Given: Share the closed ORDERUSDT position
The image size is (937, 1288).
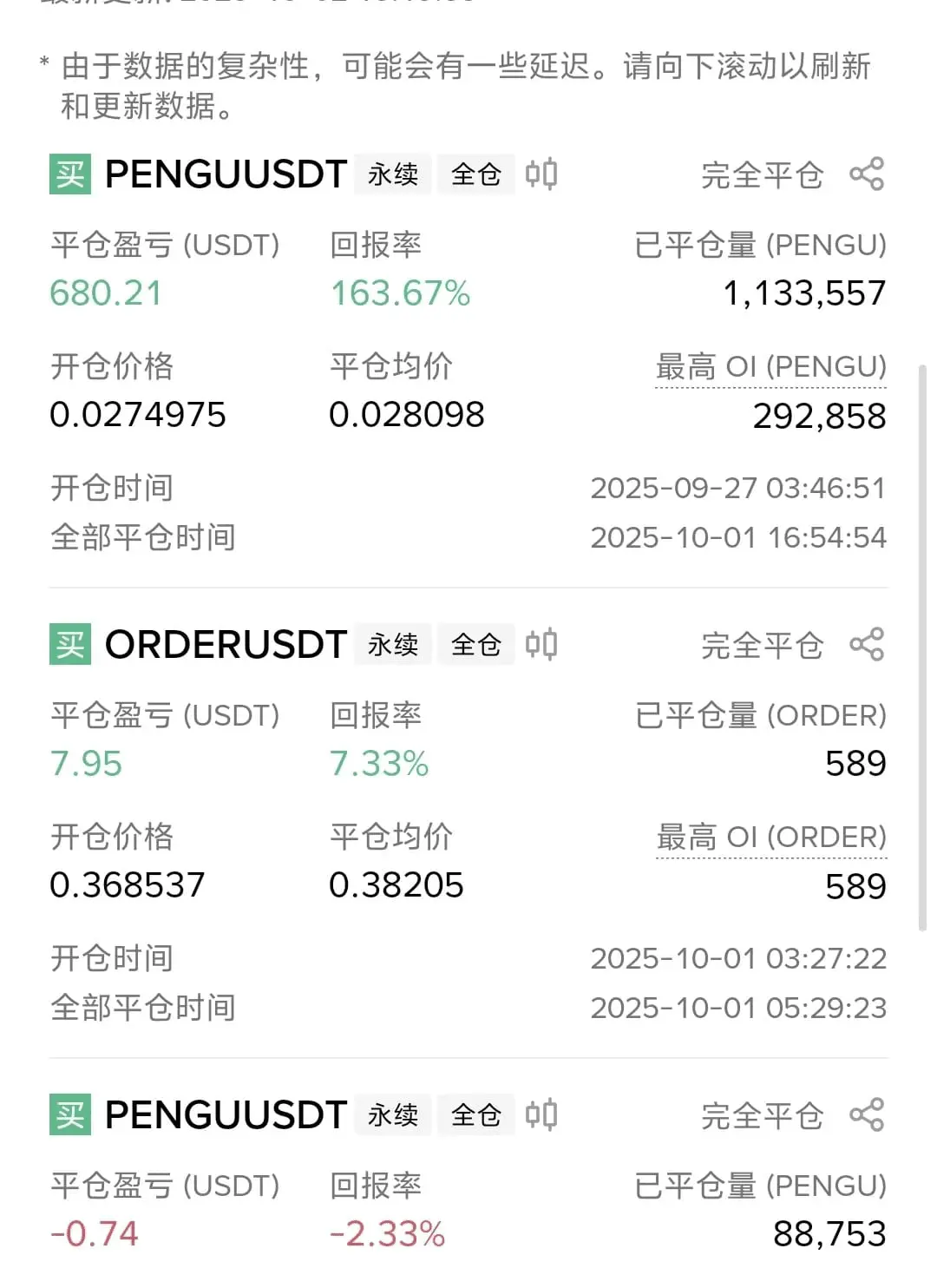Looking at the screenshot, I should [867, 645].
